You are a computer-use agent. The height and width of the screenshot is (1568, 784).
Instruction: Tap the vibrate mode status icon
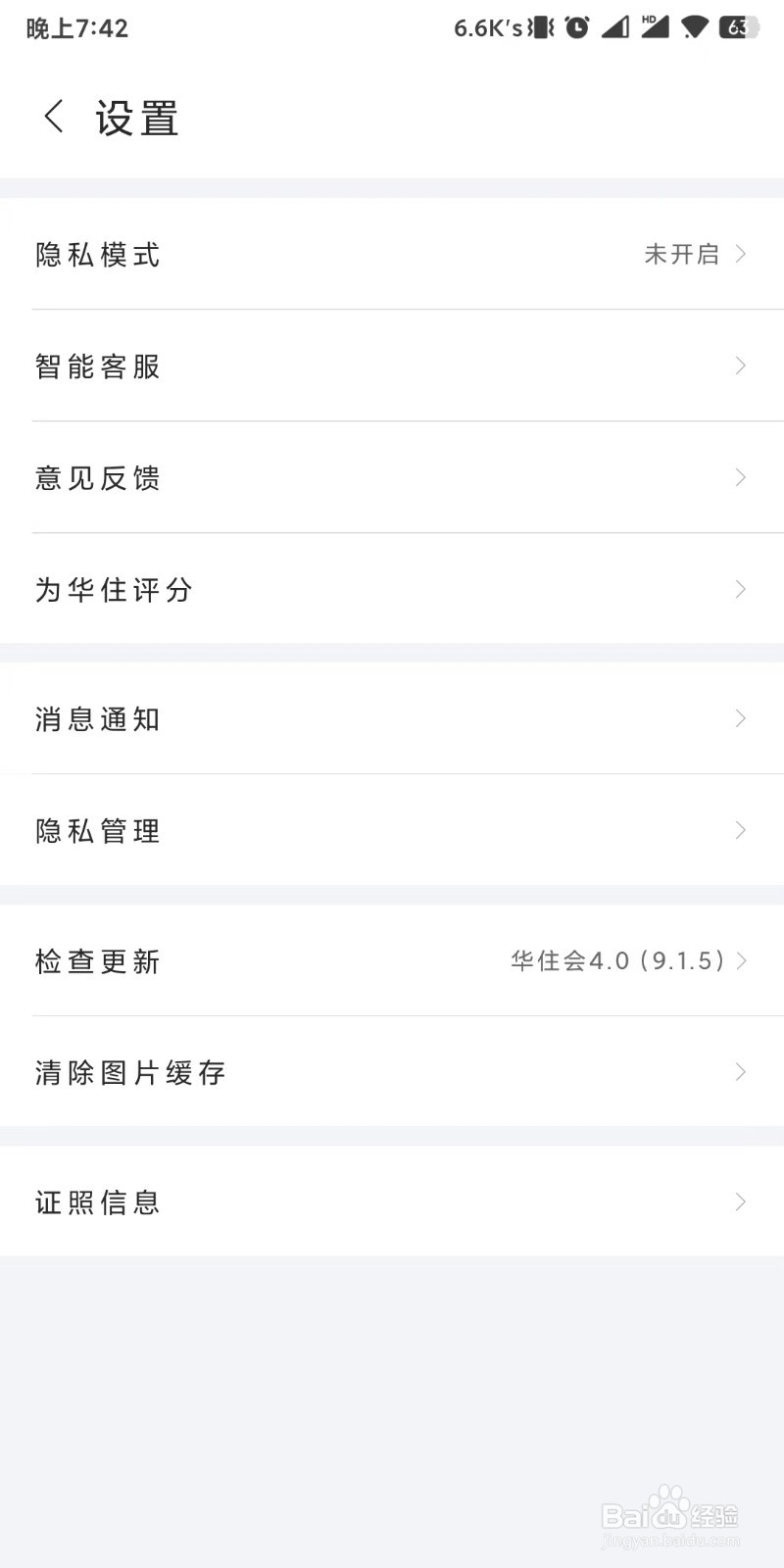[539, 26]
